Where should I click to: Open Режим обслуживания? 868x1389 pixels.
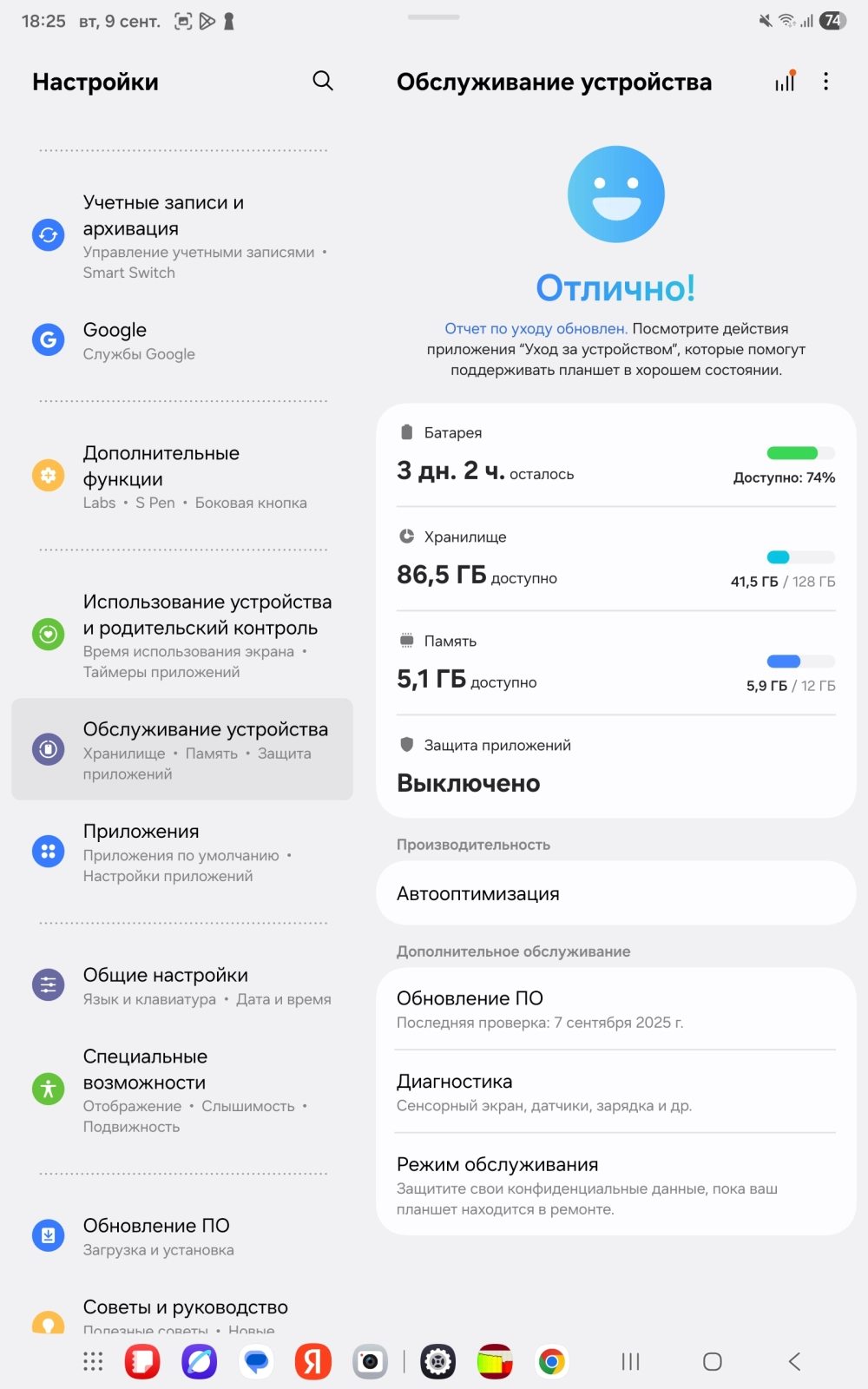coord(615,1185)
